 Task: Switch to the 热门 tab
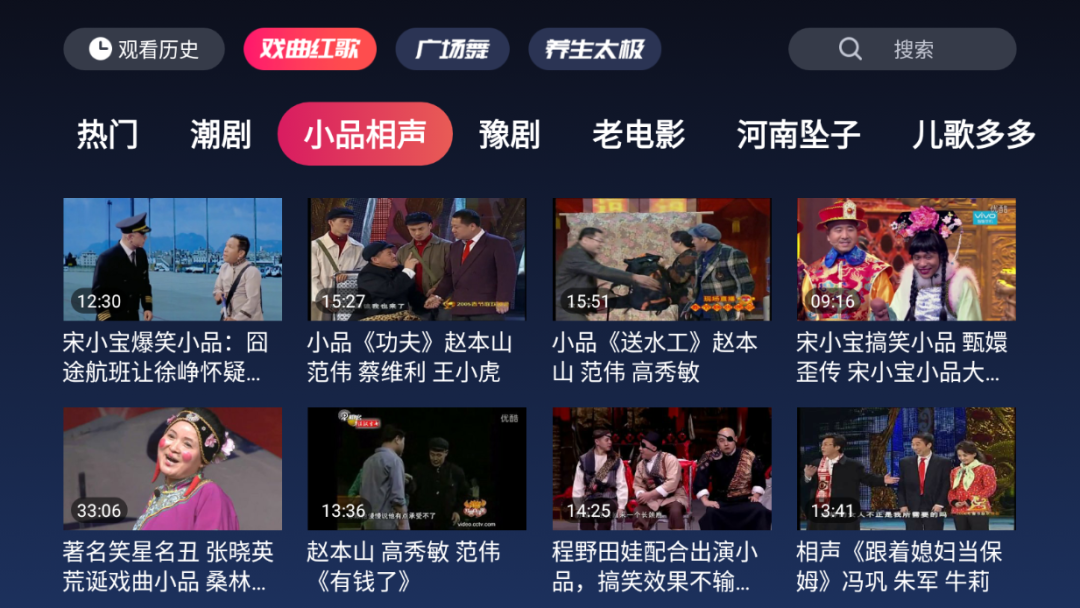[108, 134]
